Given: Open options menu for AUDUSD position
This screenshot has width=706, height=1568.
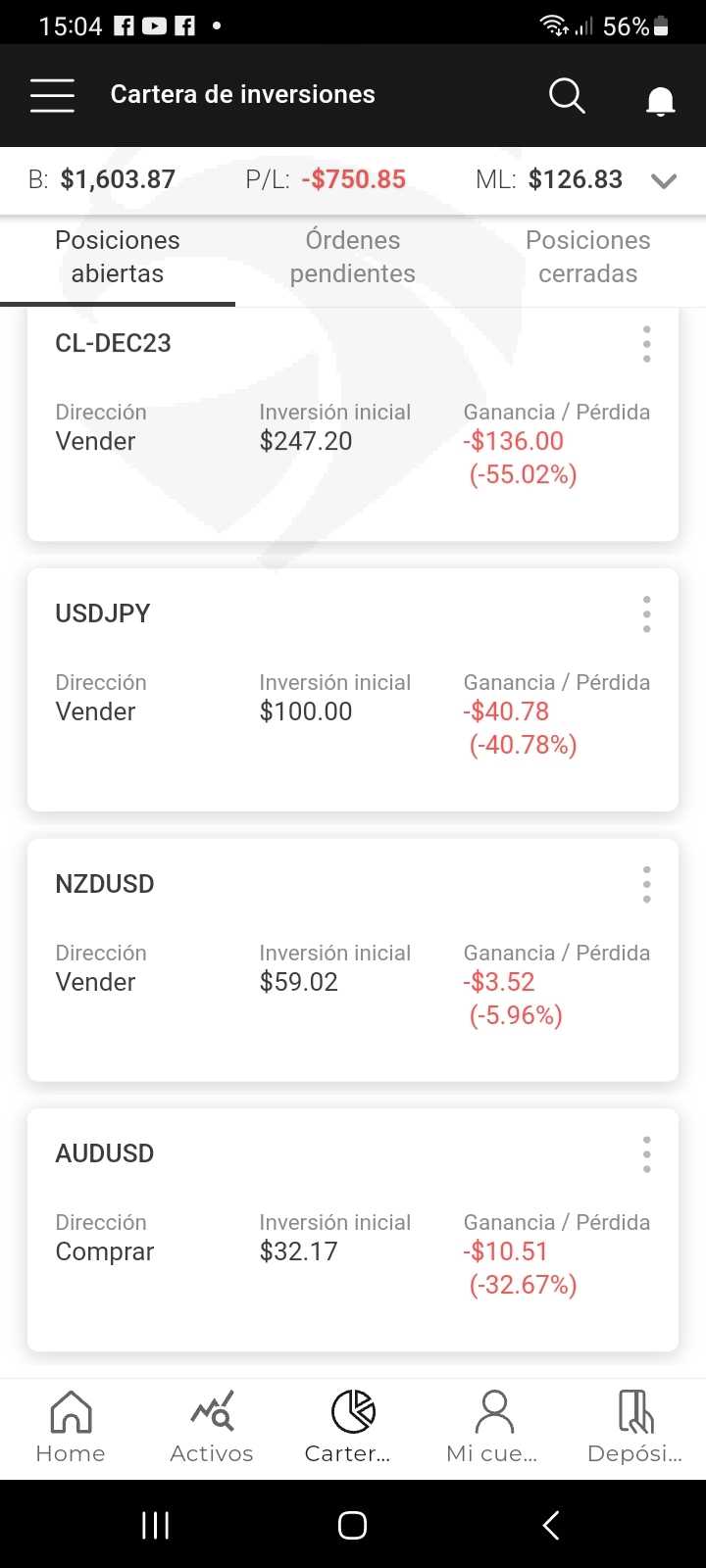Looking at the screenshot, I should pyautogui.click(x=646, y=1154).
